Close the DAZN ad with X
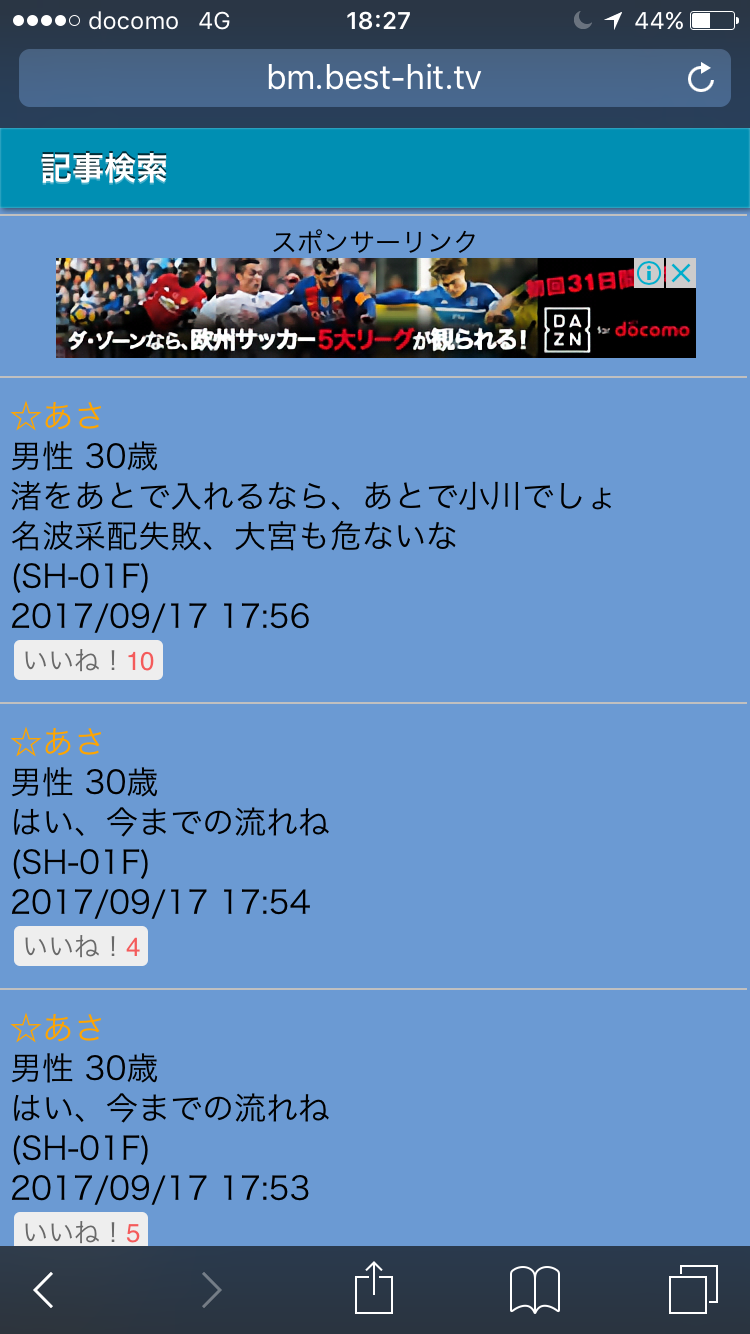The height and width of the screenshot is (1334, 750). click(x=680, y=273)
